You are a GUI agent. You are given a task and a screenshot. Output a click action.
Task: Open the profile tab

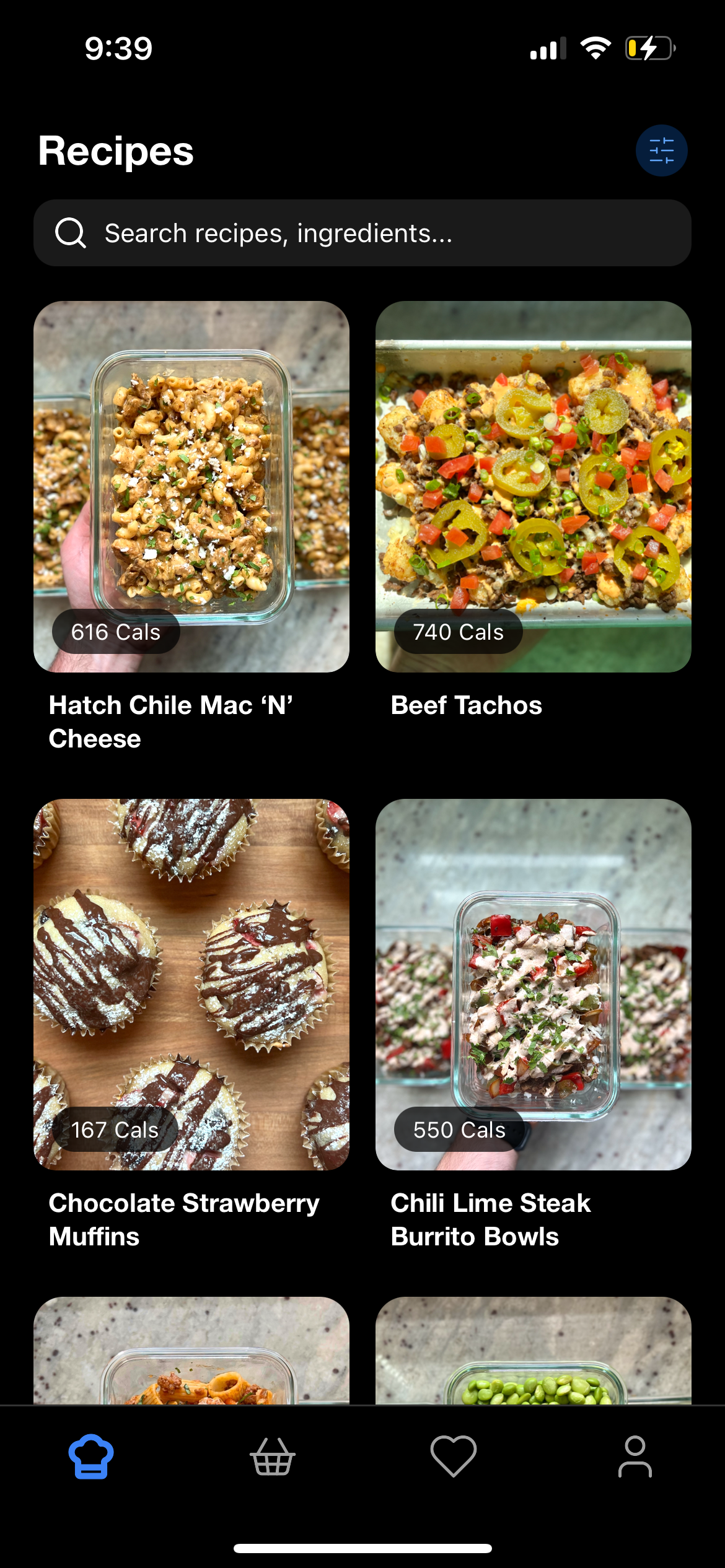635,1457
